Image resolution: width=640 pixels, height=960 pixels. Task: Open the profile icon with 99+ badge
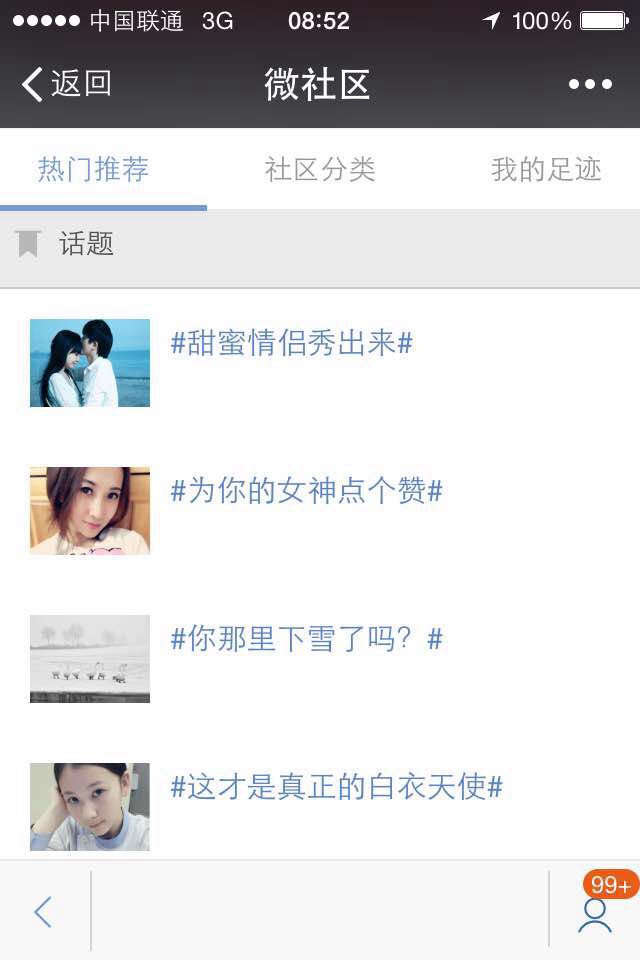click(596, 911)
